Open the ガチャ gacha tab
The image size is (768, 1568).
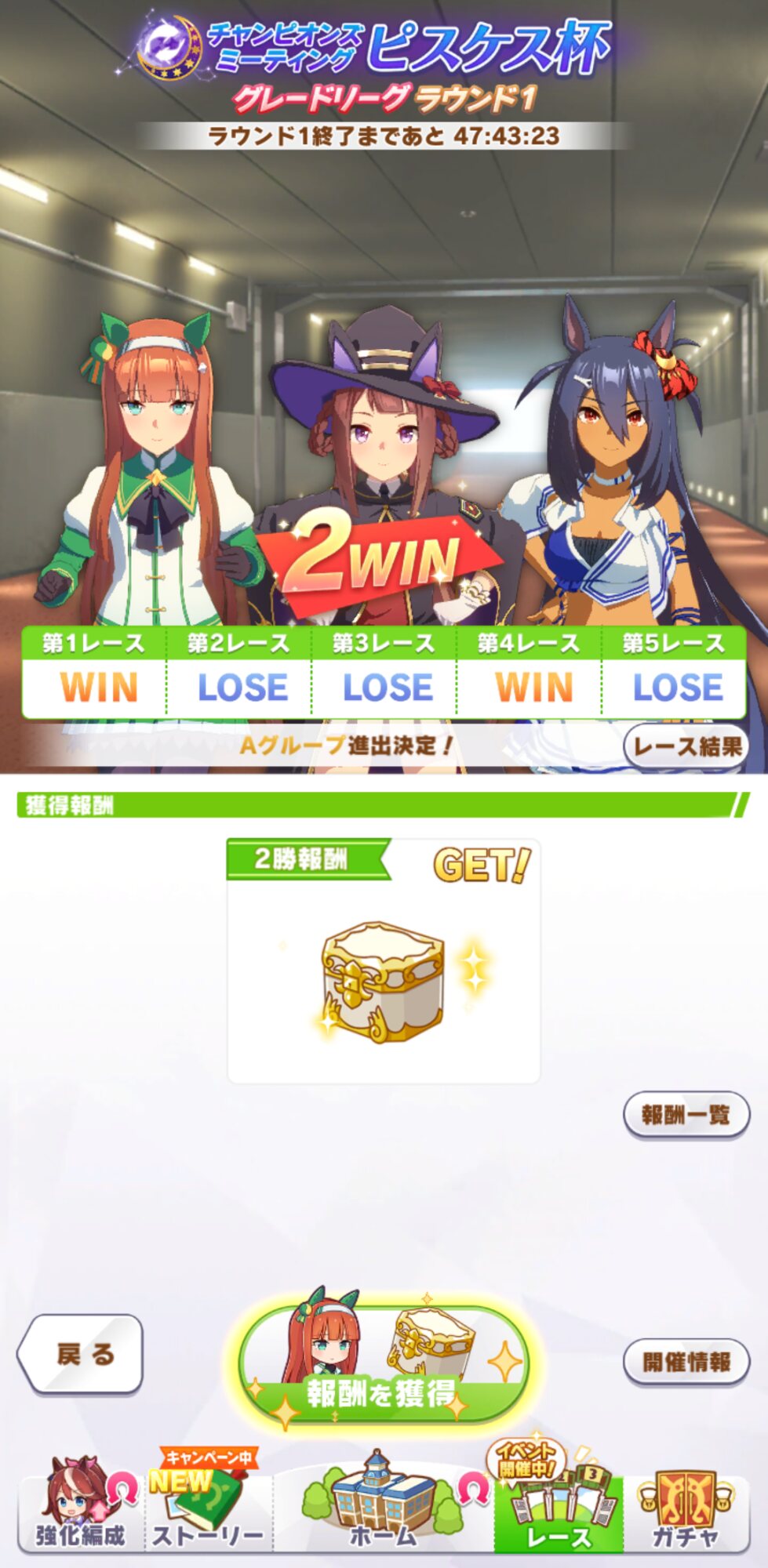pos(686,1508)
